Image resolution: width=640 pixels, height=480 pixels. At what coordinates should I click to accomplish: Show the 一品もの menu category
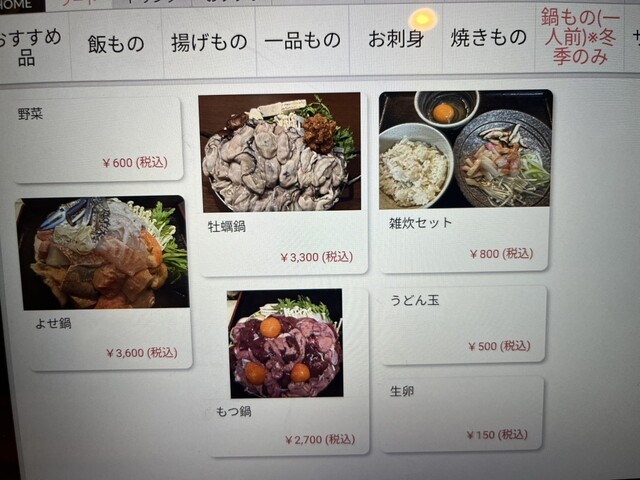coord(302,41)
